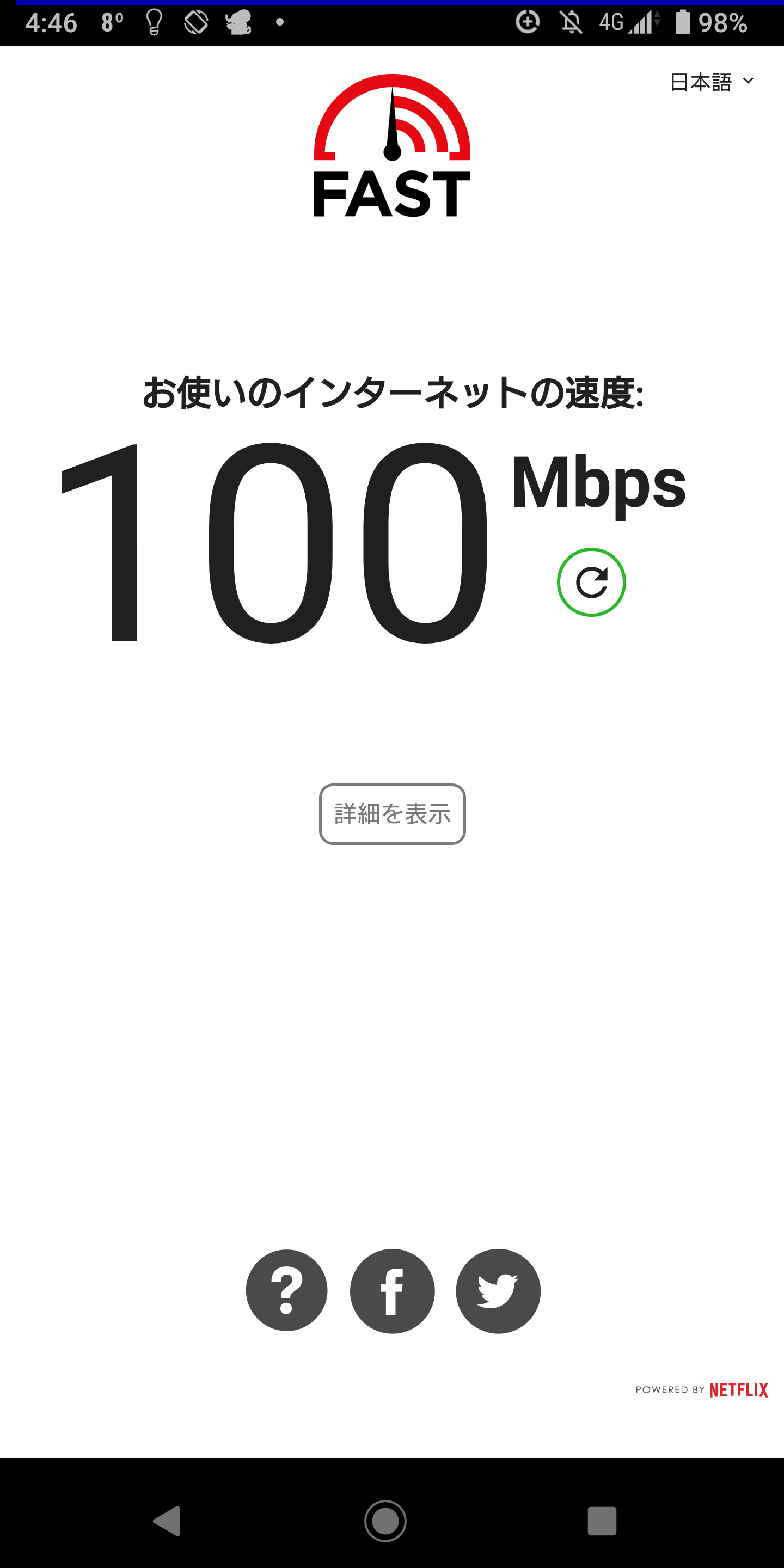Open the help question mark icon
The height and width of the screenshot is (1568, 784).
287,1291
